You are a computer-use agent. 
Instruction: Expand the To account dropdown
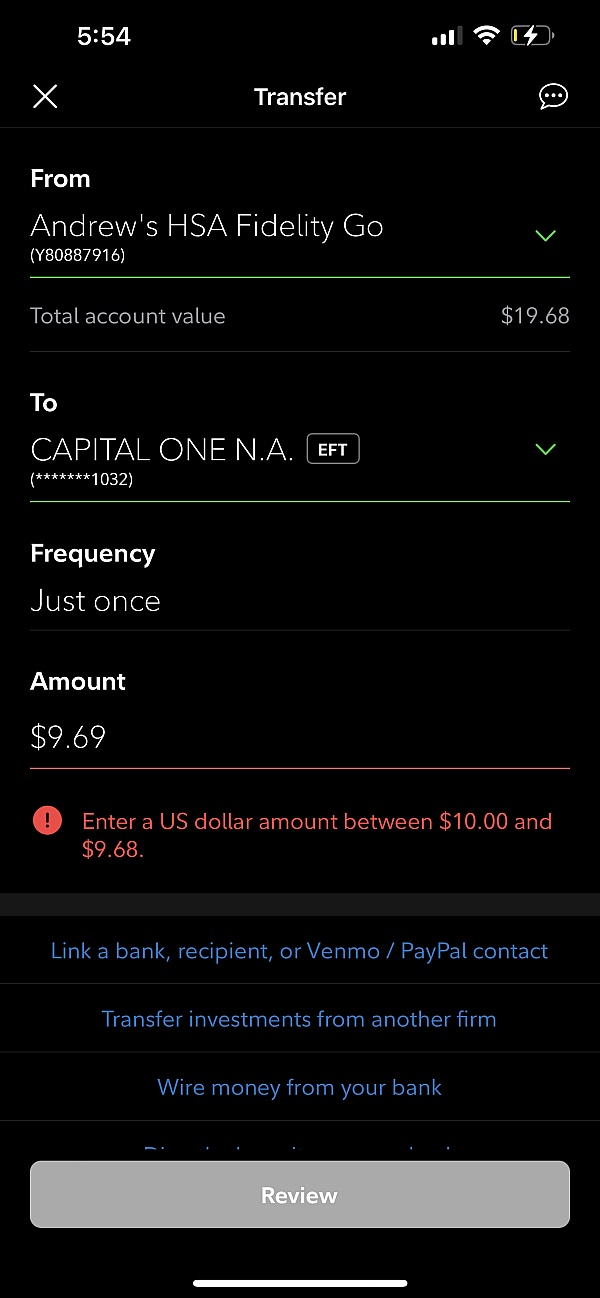(x=545, y=450)
